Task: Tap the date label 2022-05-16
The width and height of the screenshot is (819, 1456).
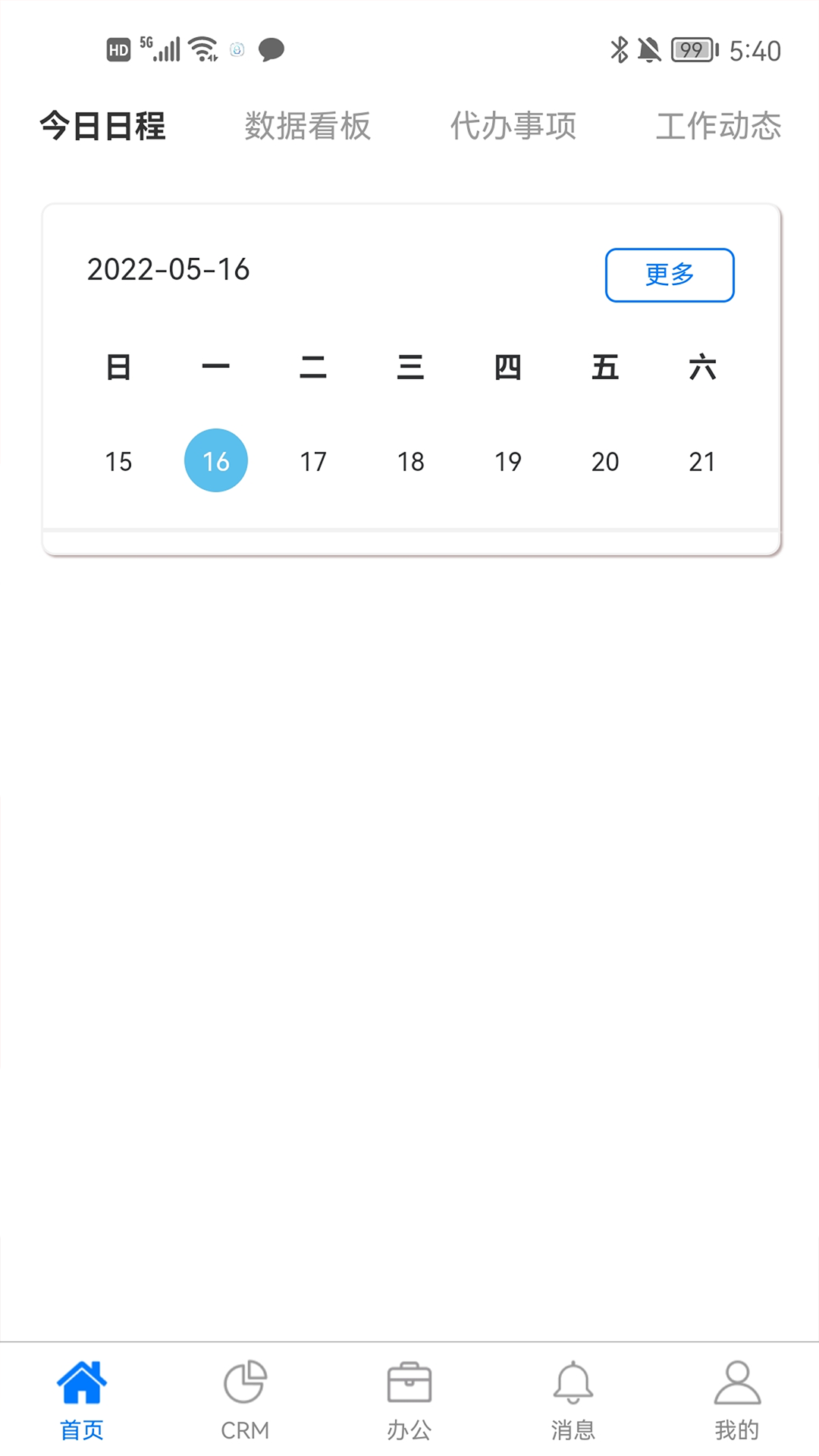Action: [x=168, y=270]
